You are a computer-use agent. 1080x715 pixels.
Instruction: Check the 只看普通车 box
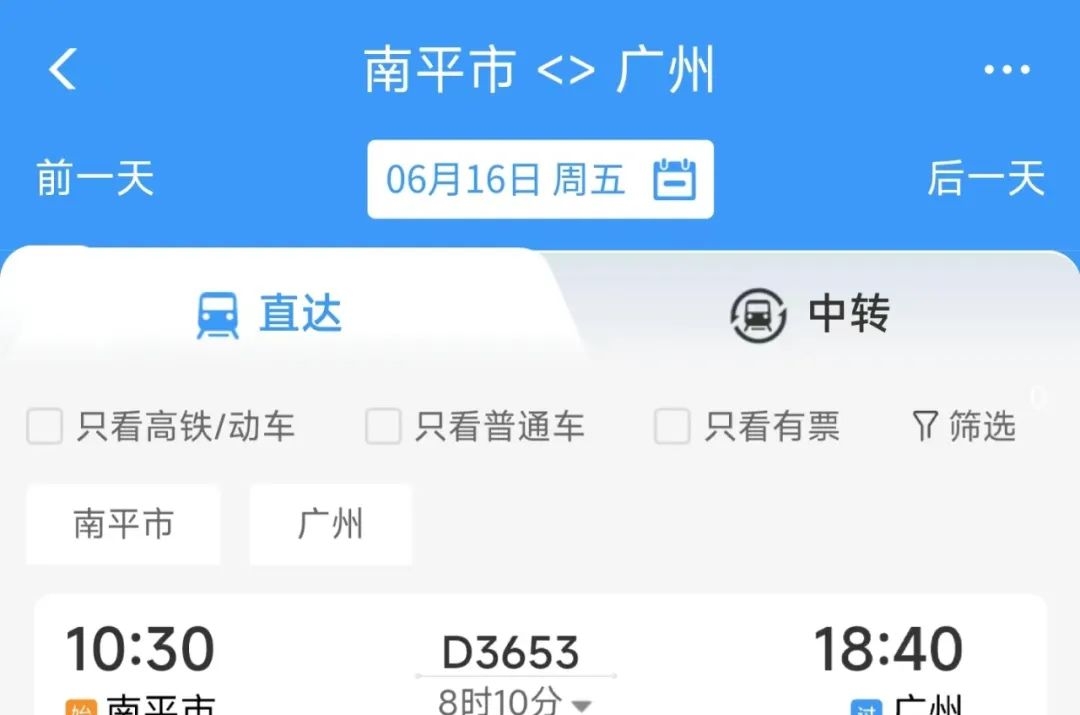pyautogui.click(x=383, y=427)
